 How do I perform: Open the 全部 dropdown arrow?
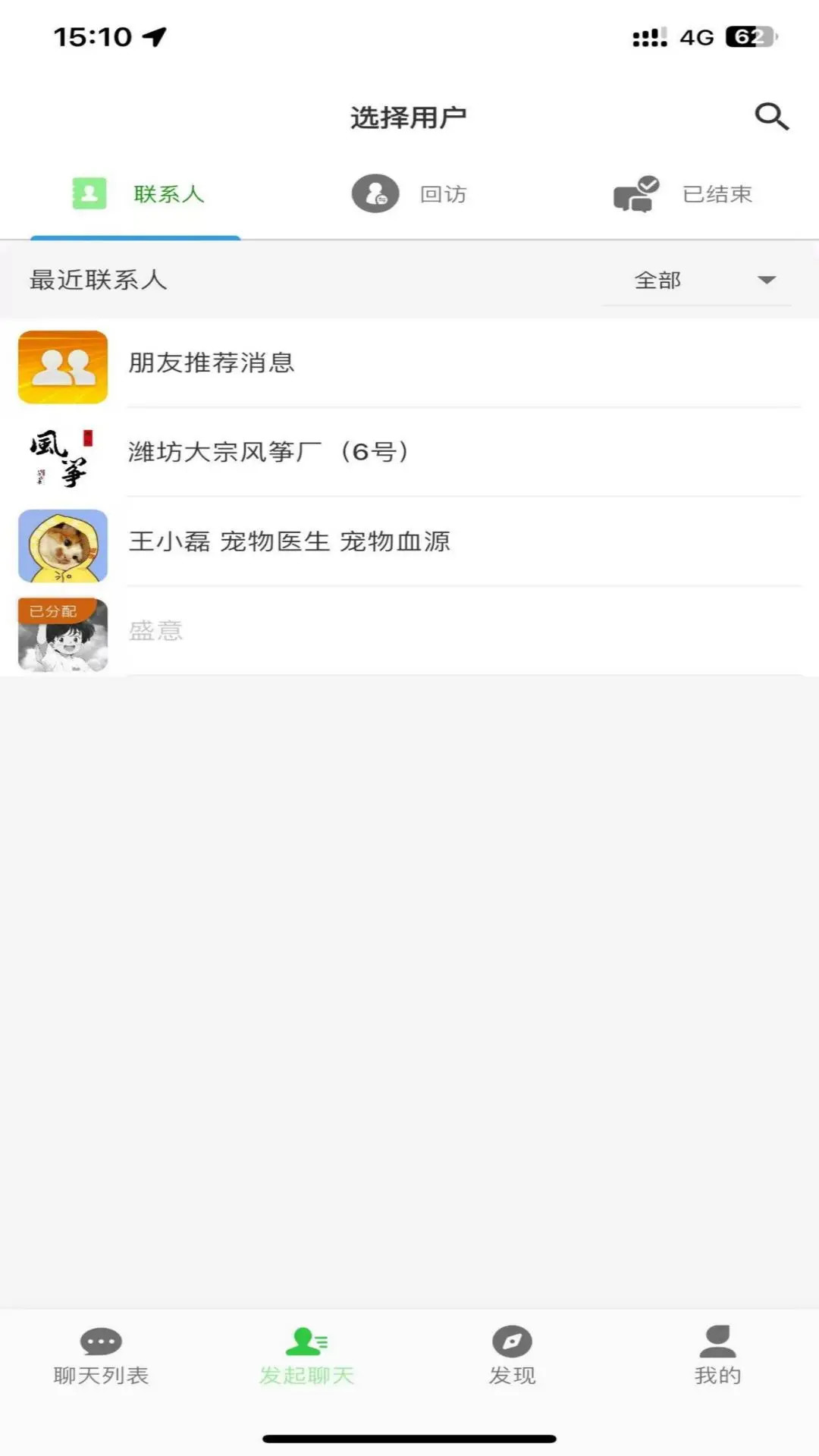(x=765, y=280)
